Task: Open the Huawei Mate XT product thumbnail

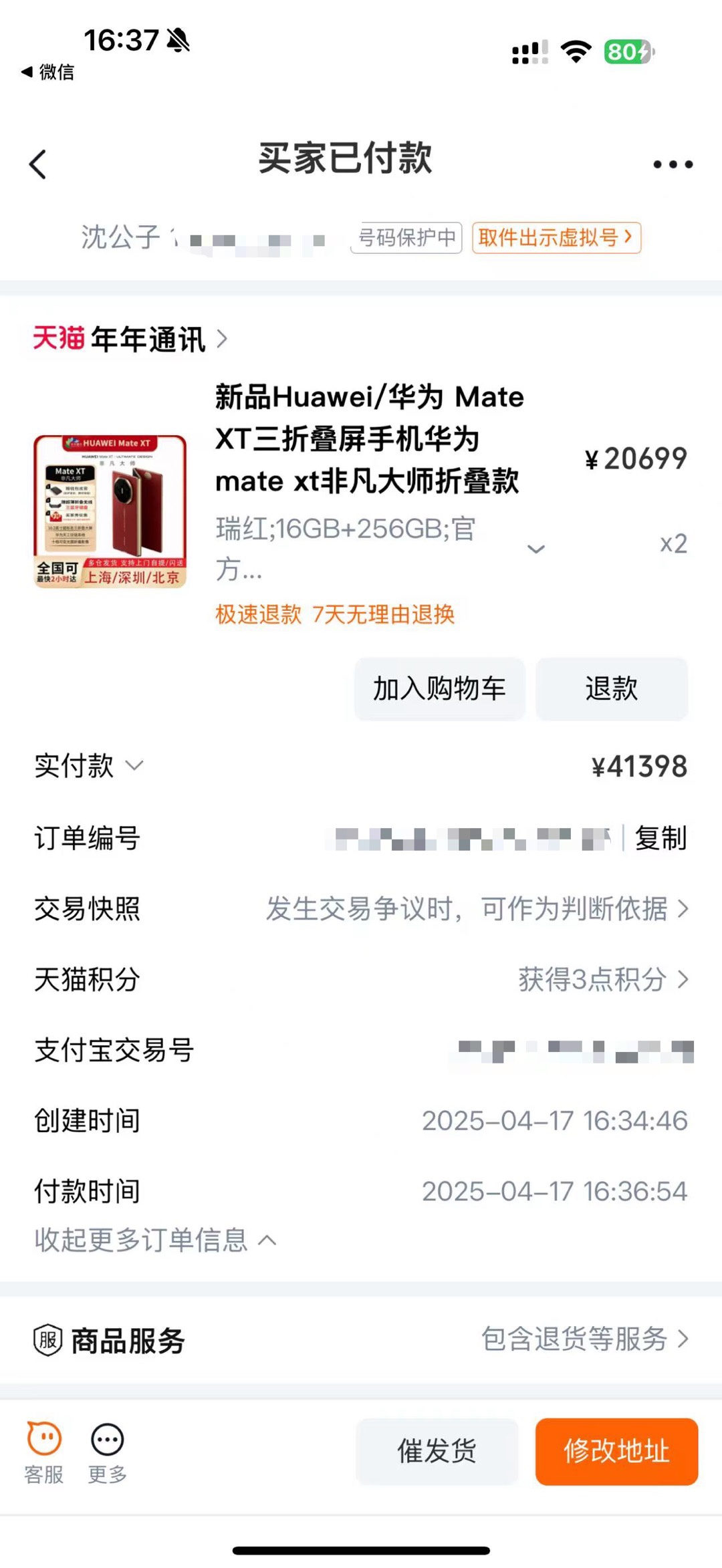Action: click(x=110, y=511)
